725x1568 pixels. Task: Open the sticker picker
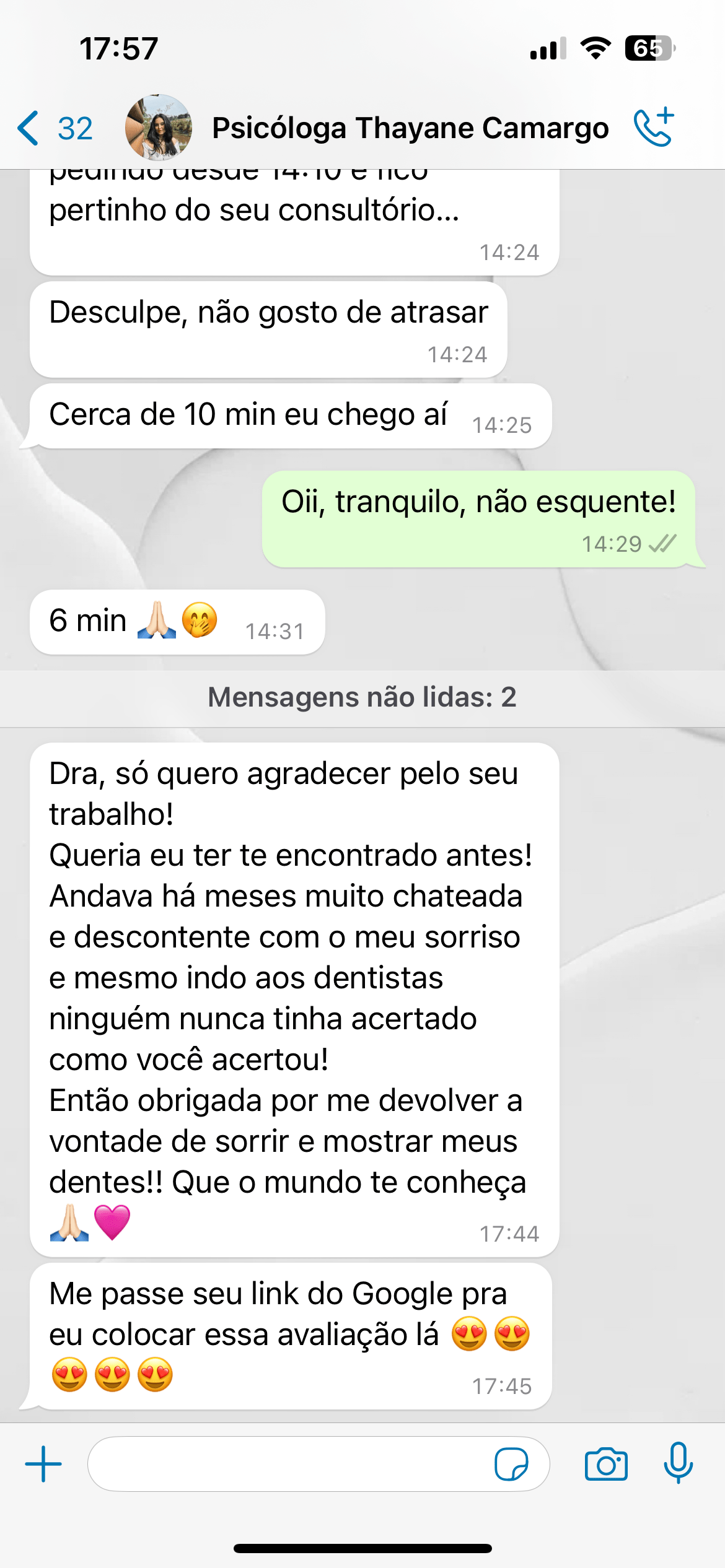point(511,1464)
